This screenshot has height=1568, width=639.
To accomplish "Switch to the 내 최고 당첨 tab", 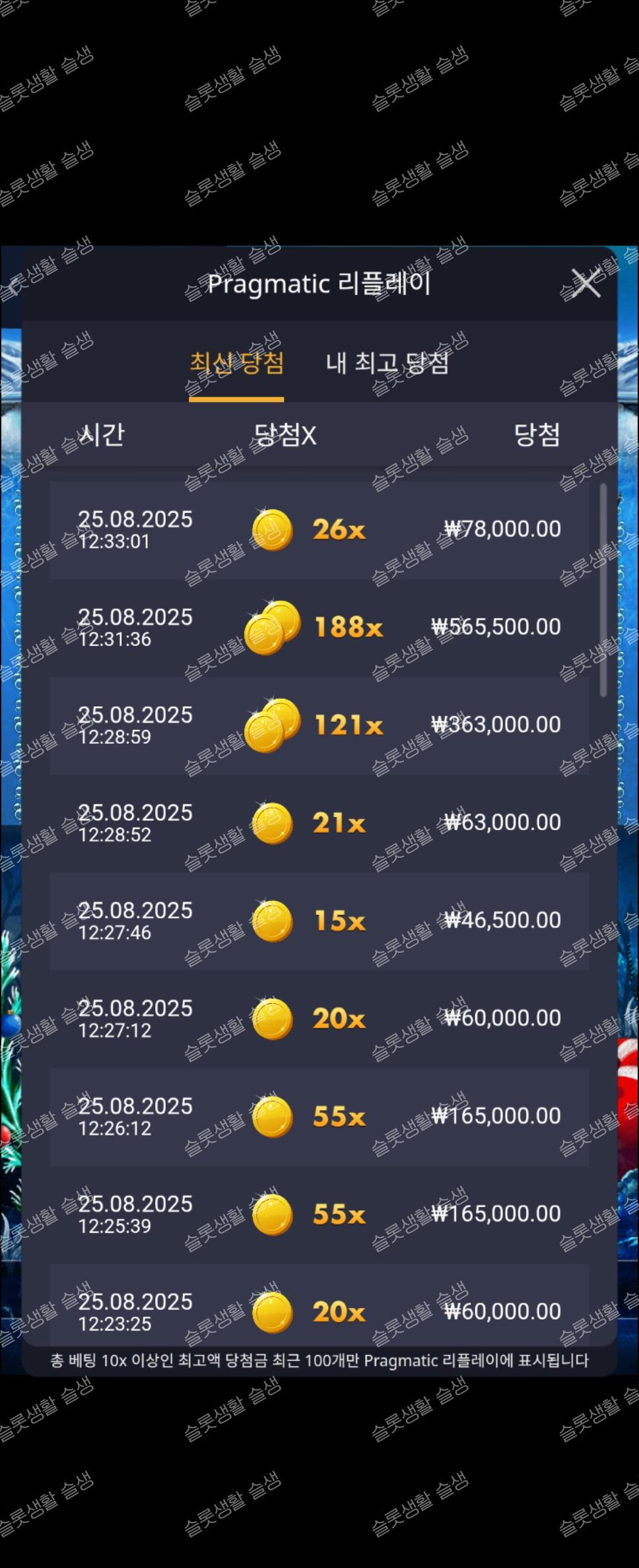I will (387, 364).
